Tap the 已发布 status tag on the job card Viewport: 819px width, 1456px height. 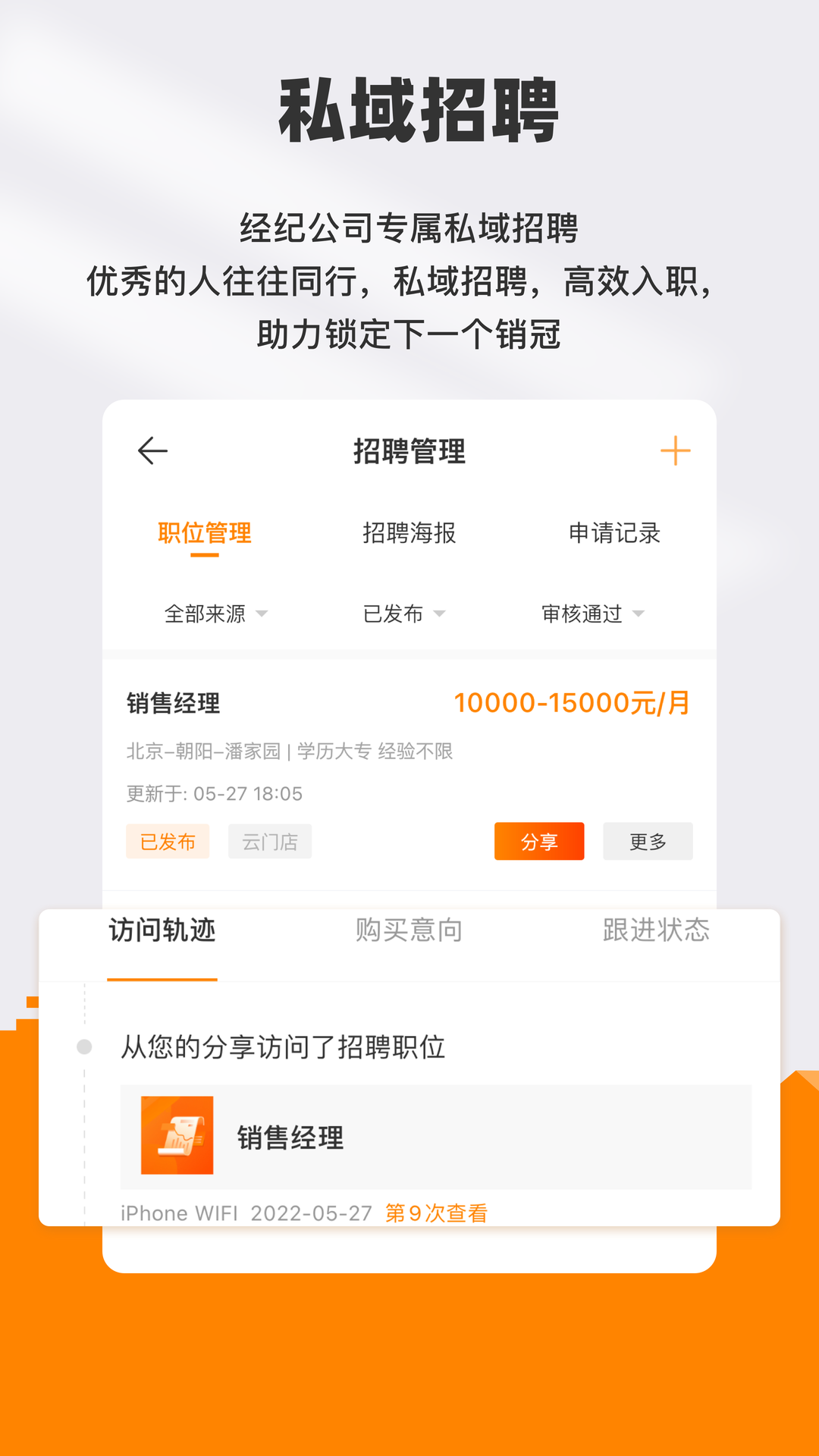(x=168, y=842)
